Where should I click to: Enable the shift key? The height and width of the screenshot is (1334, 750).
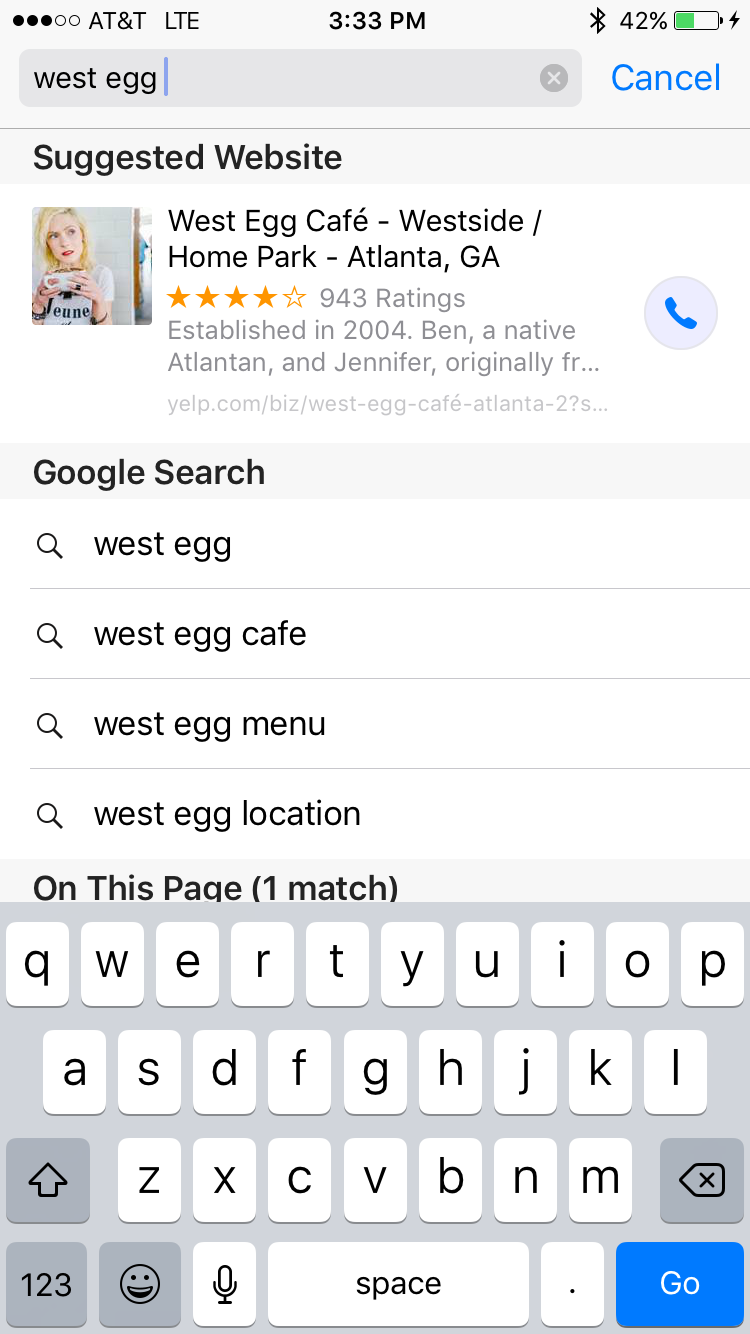47,1180
